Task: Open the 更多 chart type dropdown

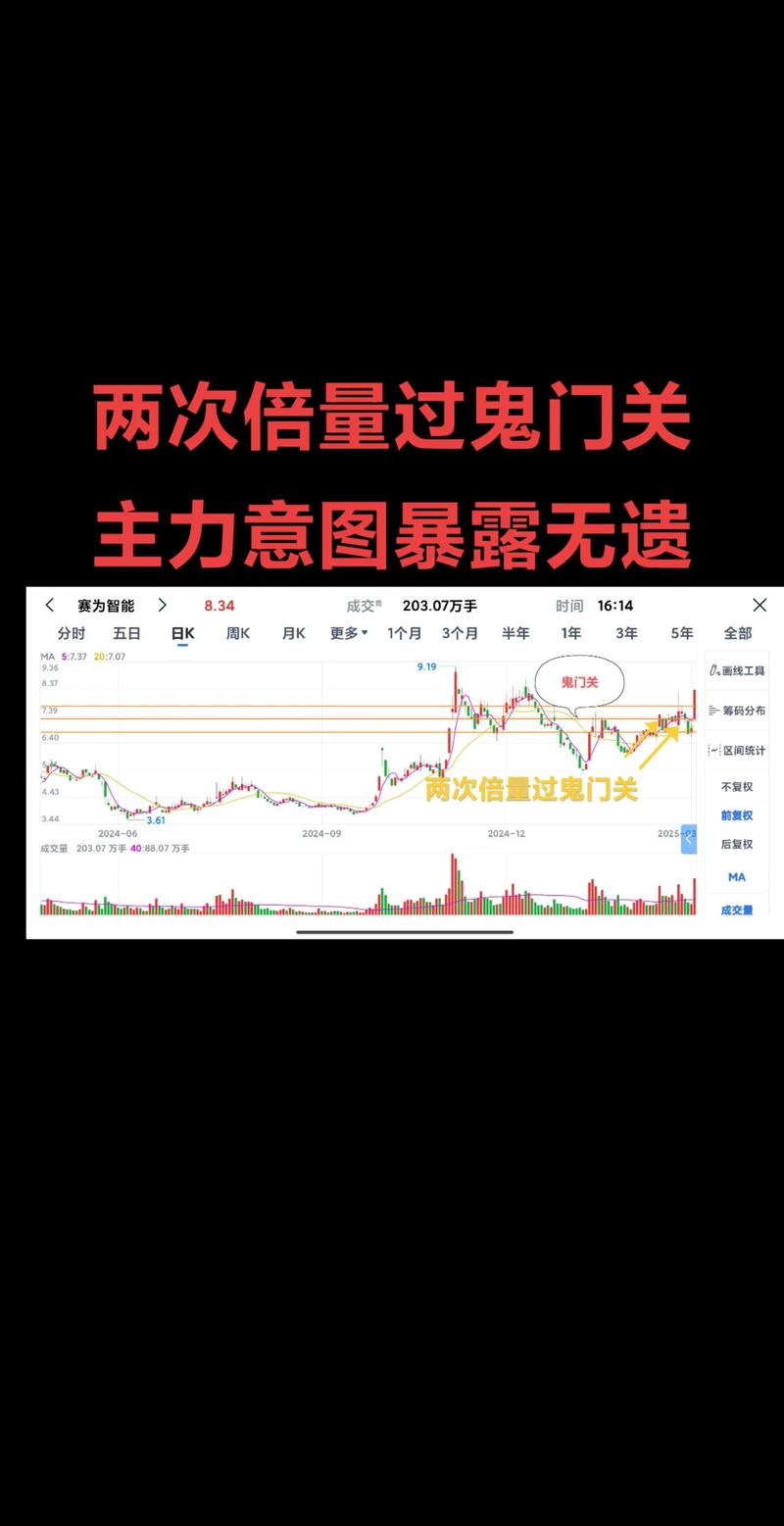Action: [x=345, y=633]
